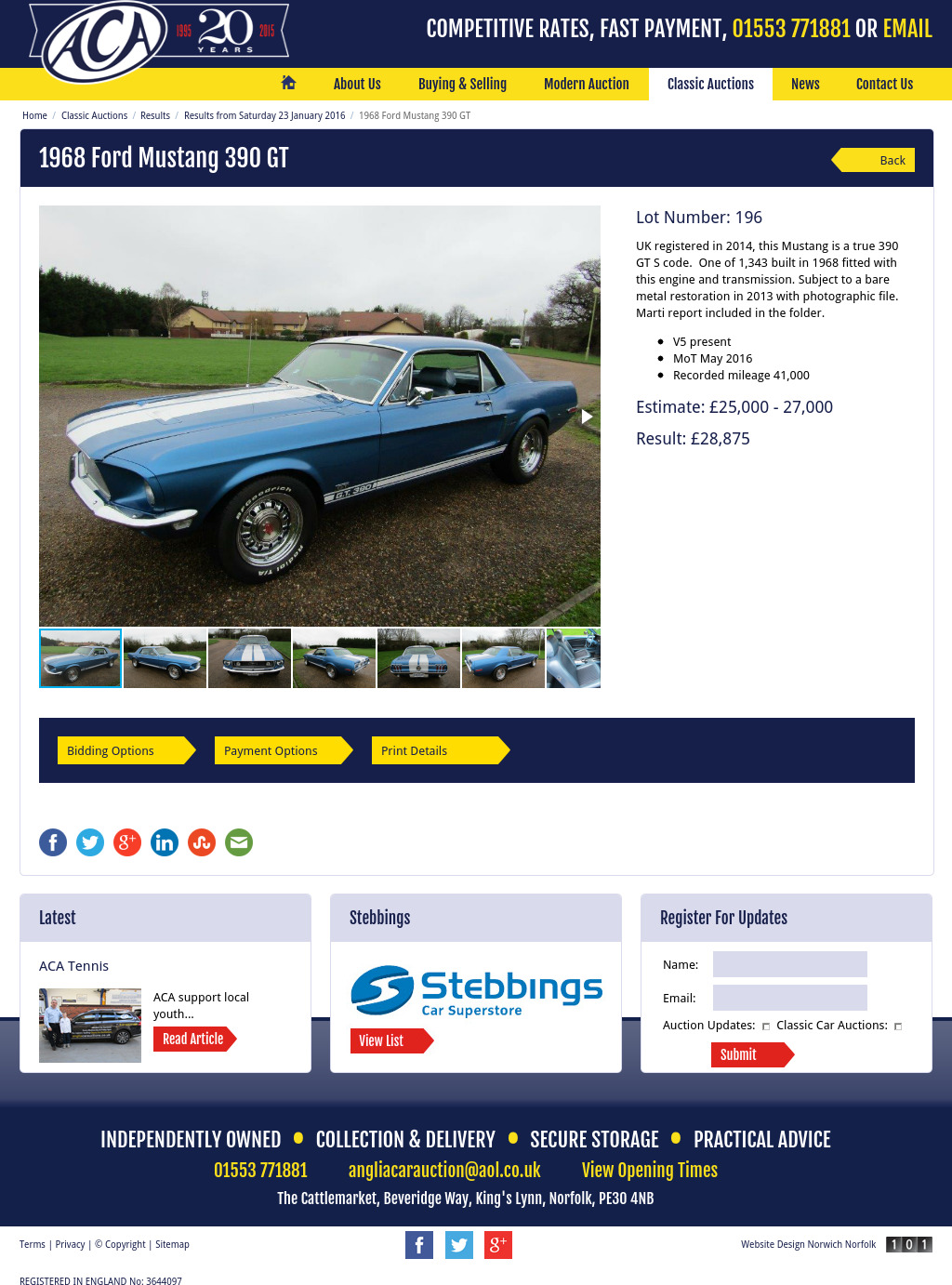
Task: Focus the Name input field
Action: point(789,964)
